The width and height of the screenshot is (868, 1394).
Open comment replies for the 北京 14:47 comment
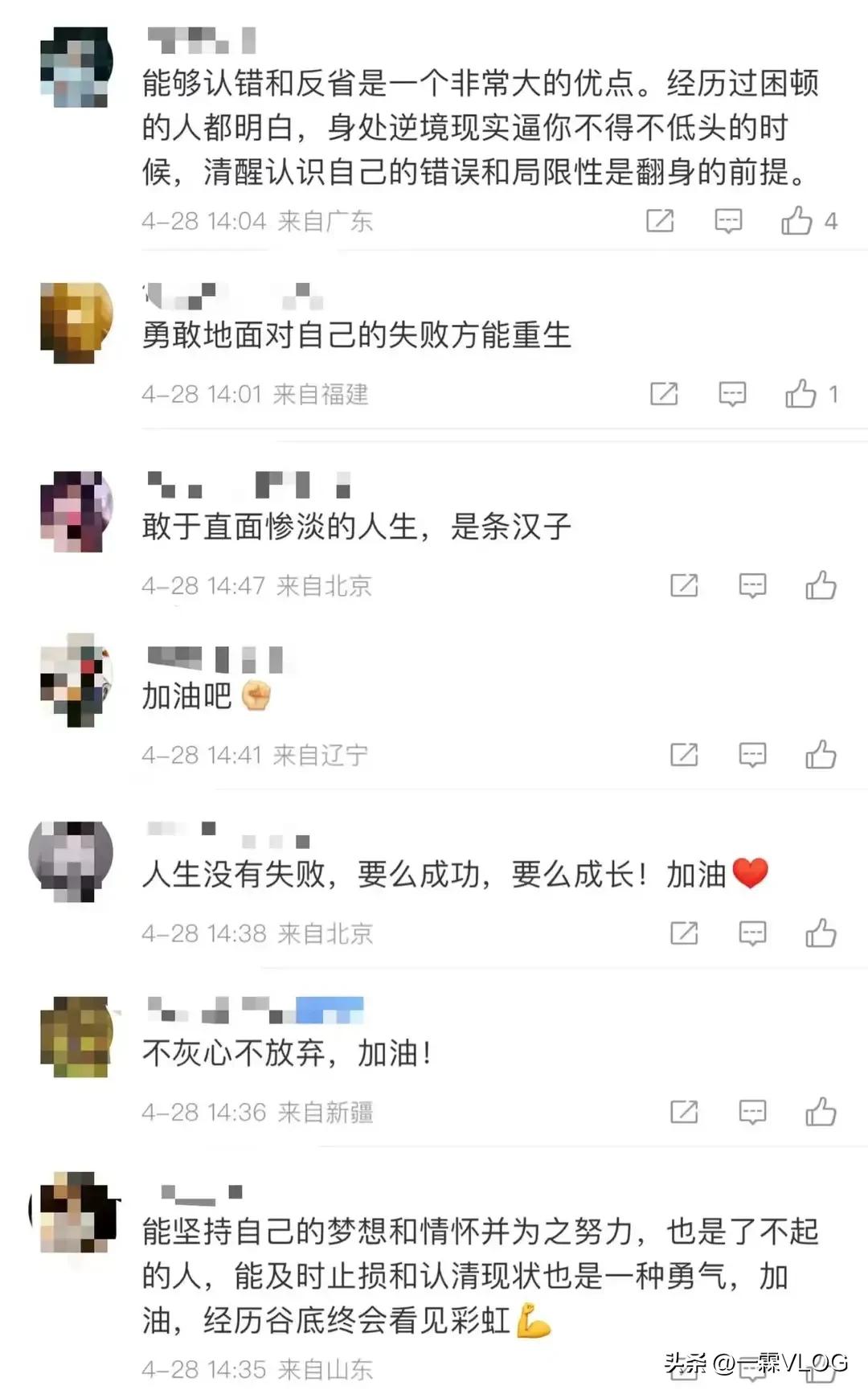click(x=752, y=586)
